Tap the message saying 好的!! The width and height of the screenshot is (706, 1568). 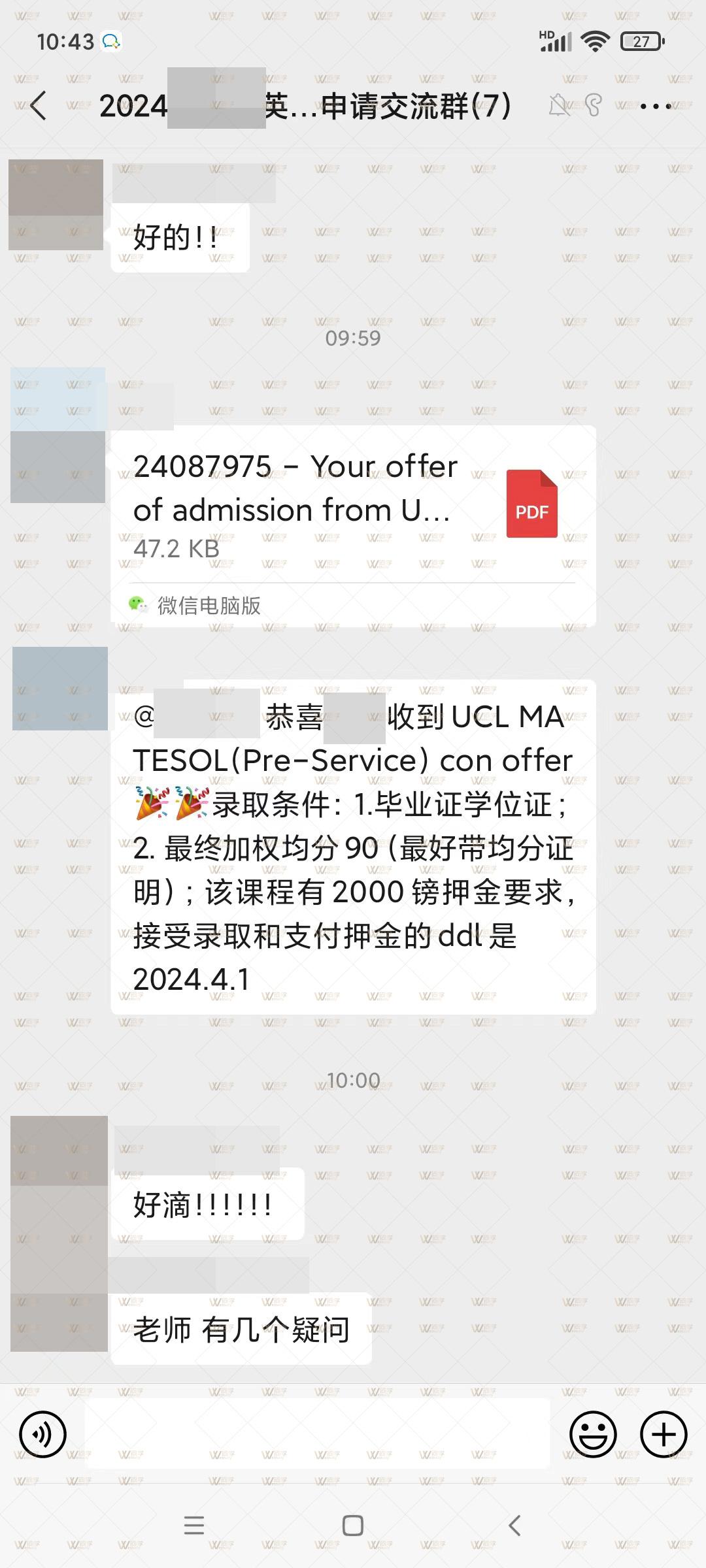180,235
